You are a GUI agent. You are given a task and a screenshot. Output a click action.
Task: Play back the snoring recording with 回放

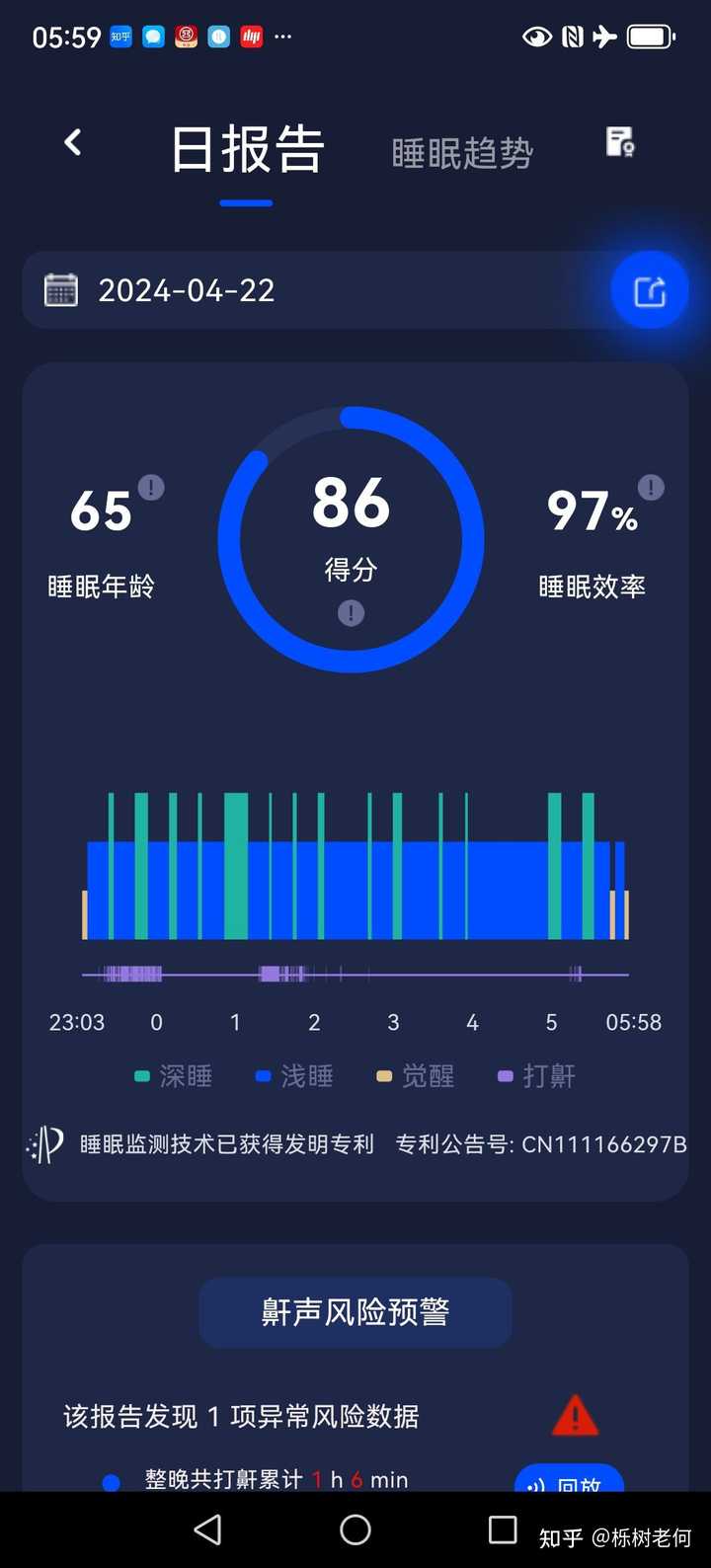[569, 1480]
